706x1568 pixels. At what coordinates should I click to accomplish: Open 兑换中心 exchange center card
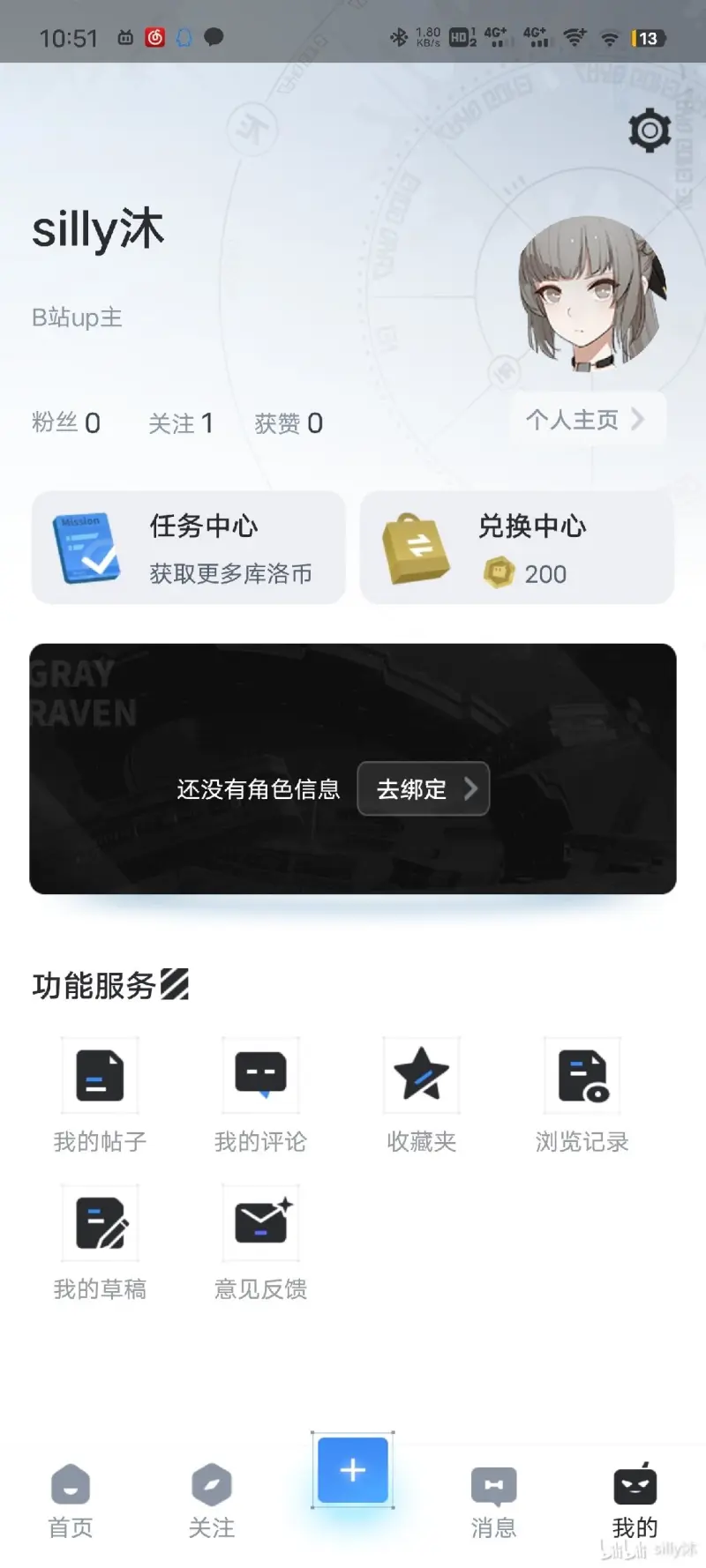click(x=517, y=548)
